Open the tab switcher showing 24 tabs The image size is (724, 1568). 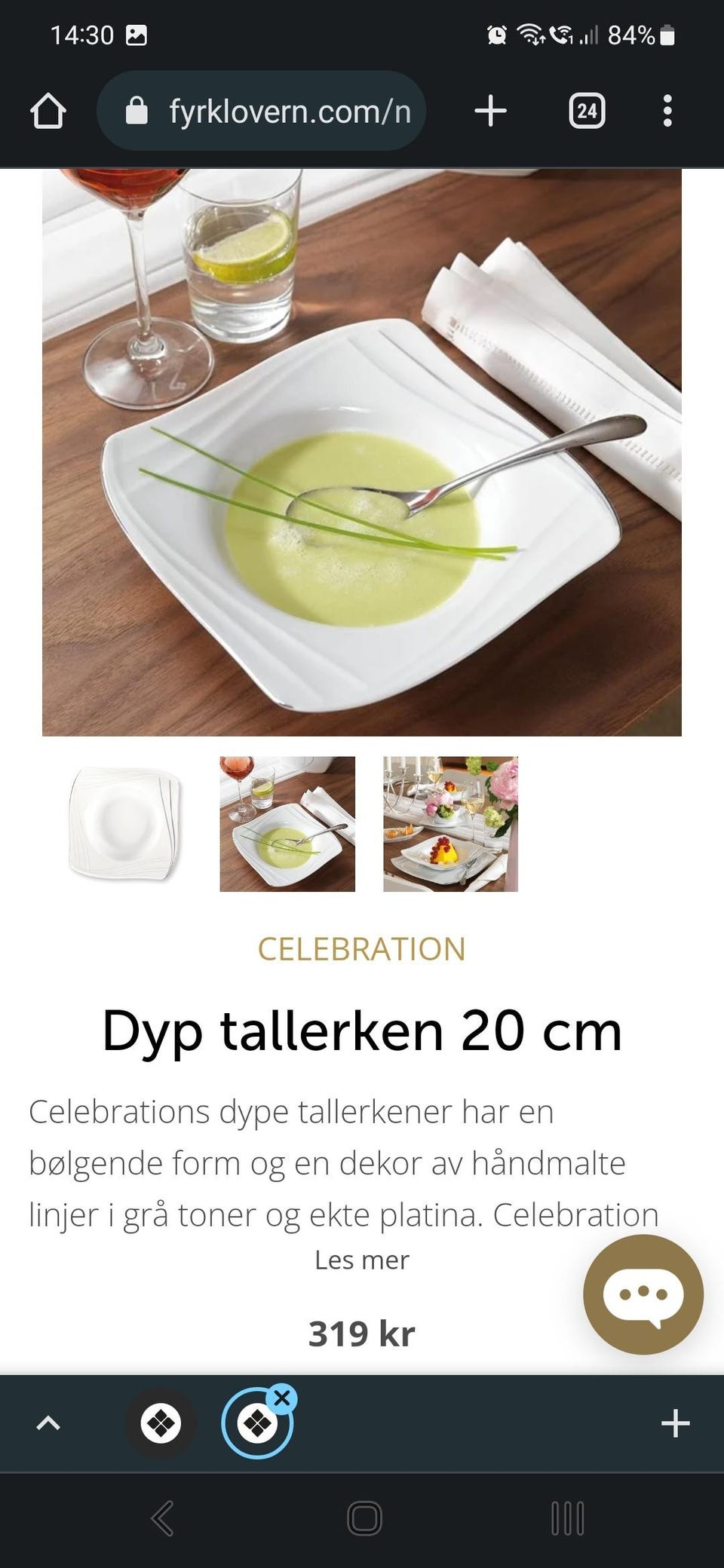click(586, 110)
